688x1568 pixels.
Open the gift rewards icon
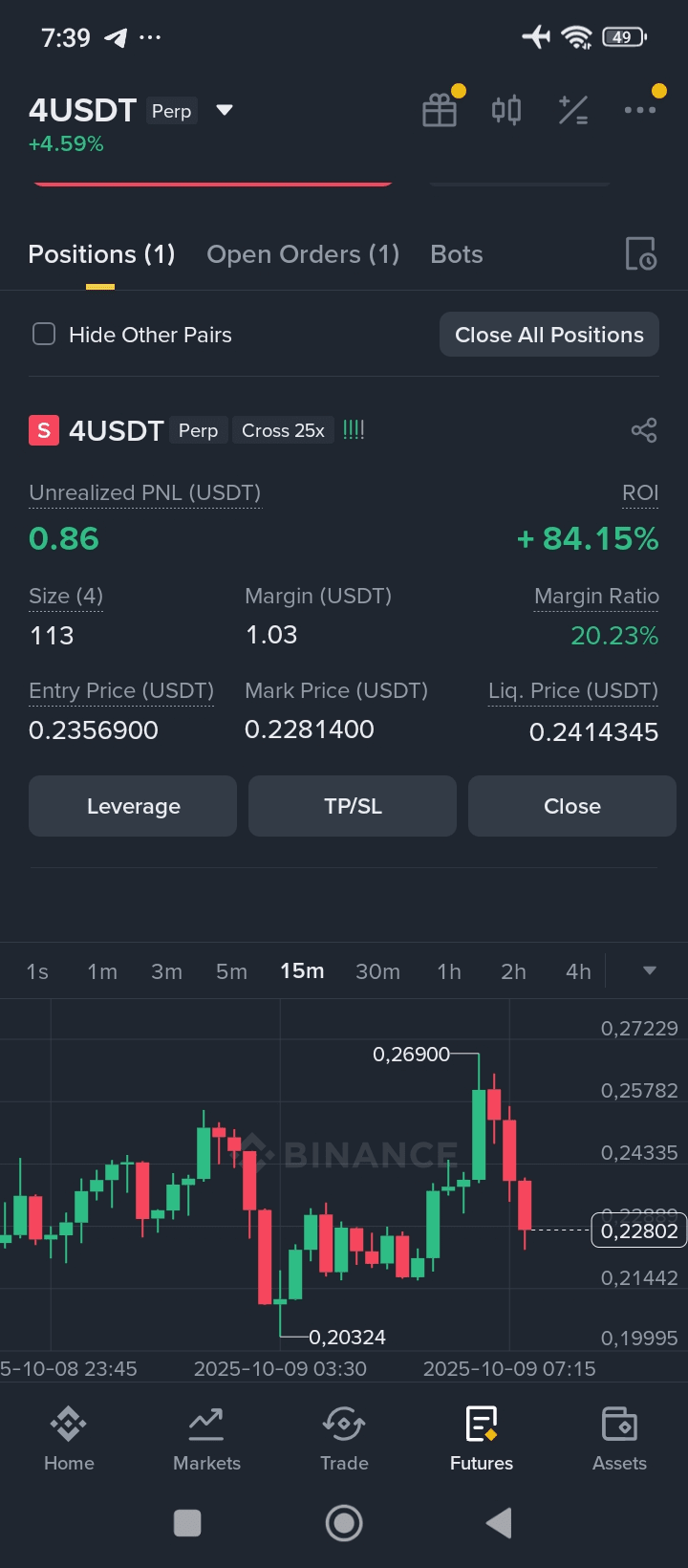(440, 110)
